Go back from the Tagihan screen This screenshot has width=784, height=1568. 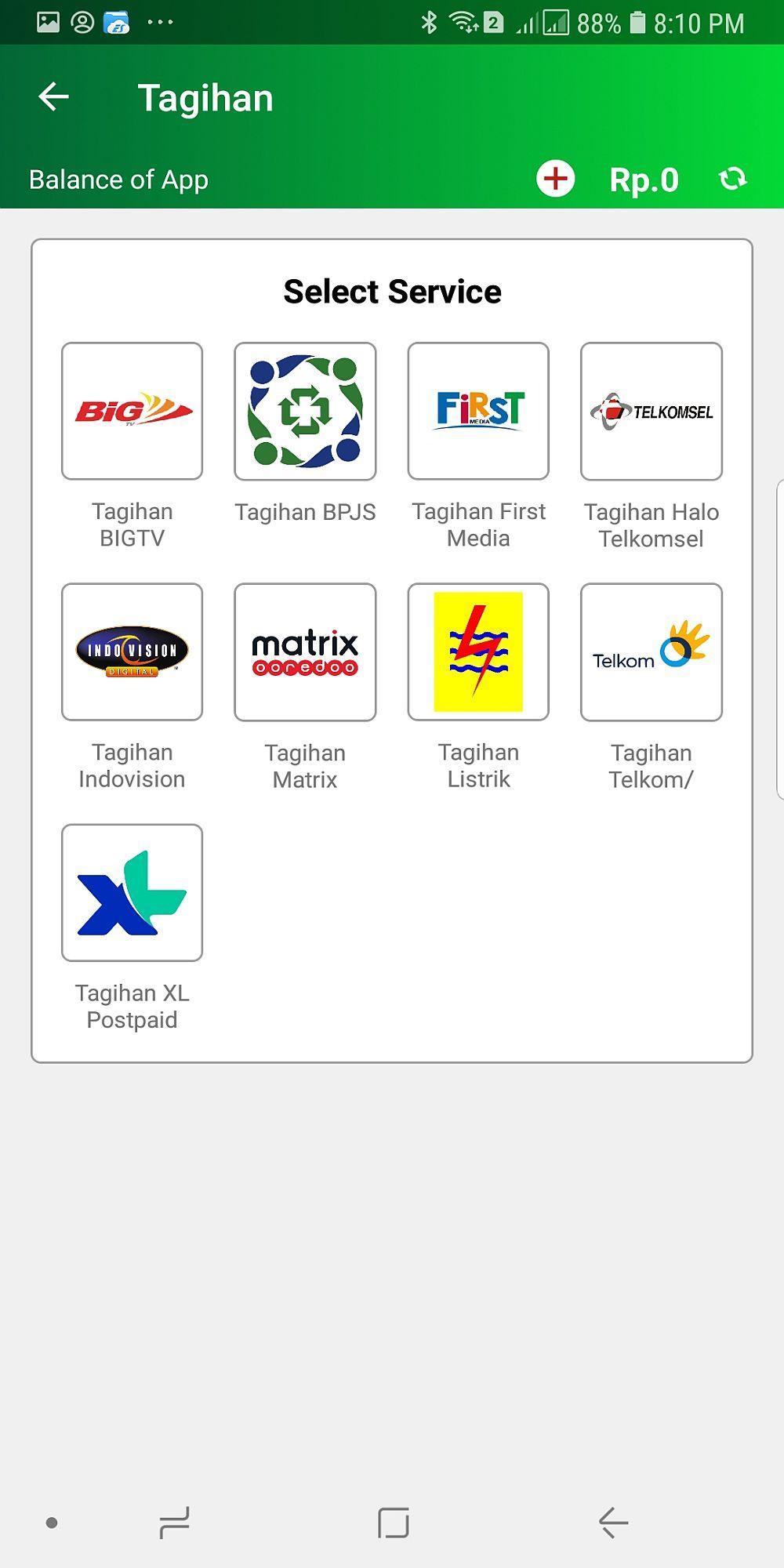53,97
